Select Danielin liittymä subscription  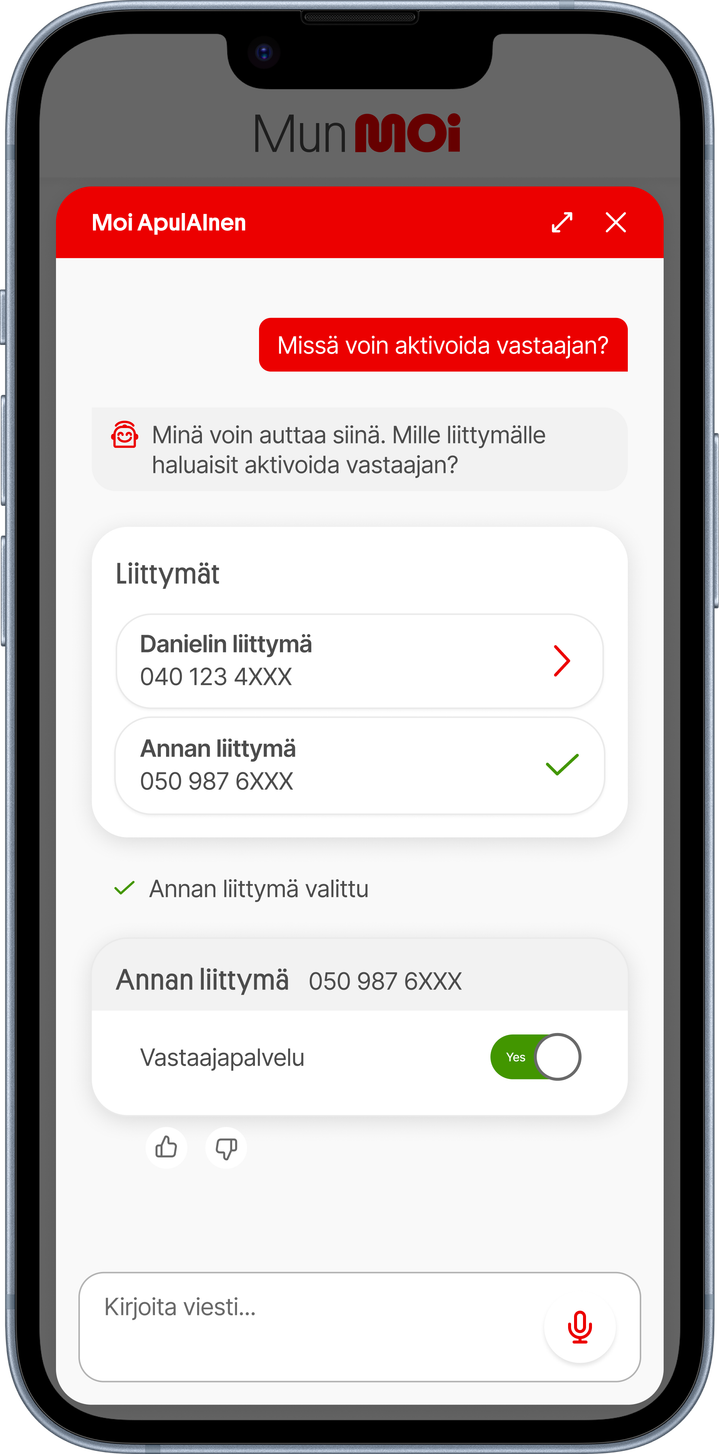pyautogui.click(x=359, y=661)
